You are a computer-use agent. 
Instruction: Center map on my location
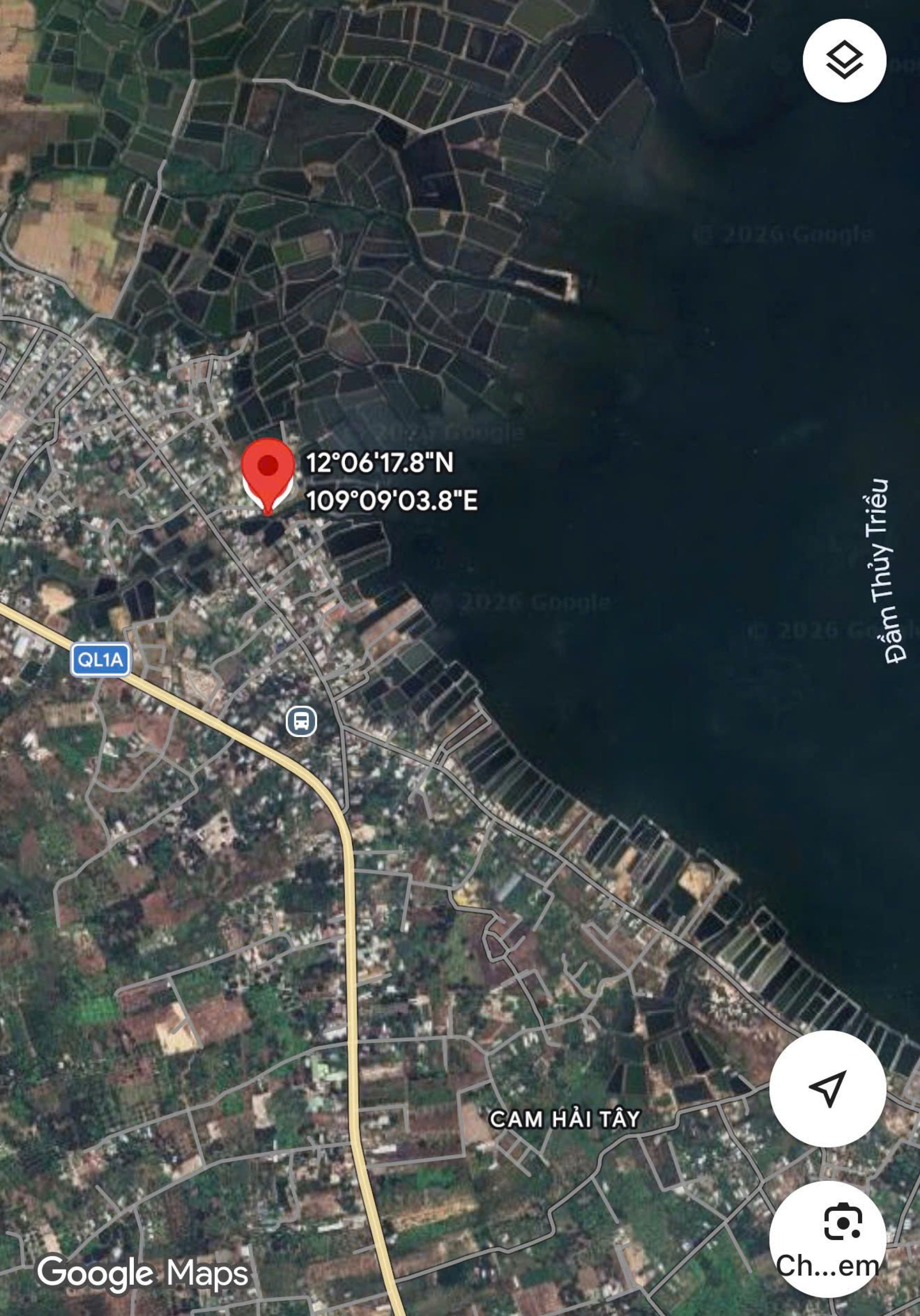(x=827, y=1087)
